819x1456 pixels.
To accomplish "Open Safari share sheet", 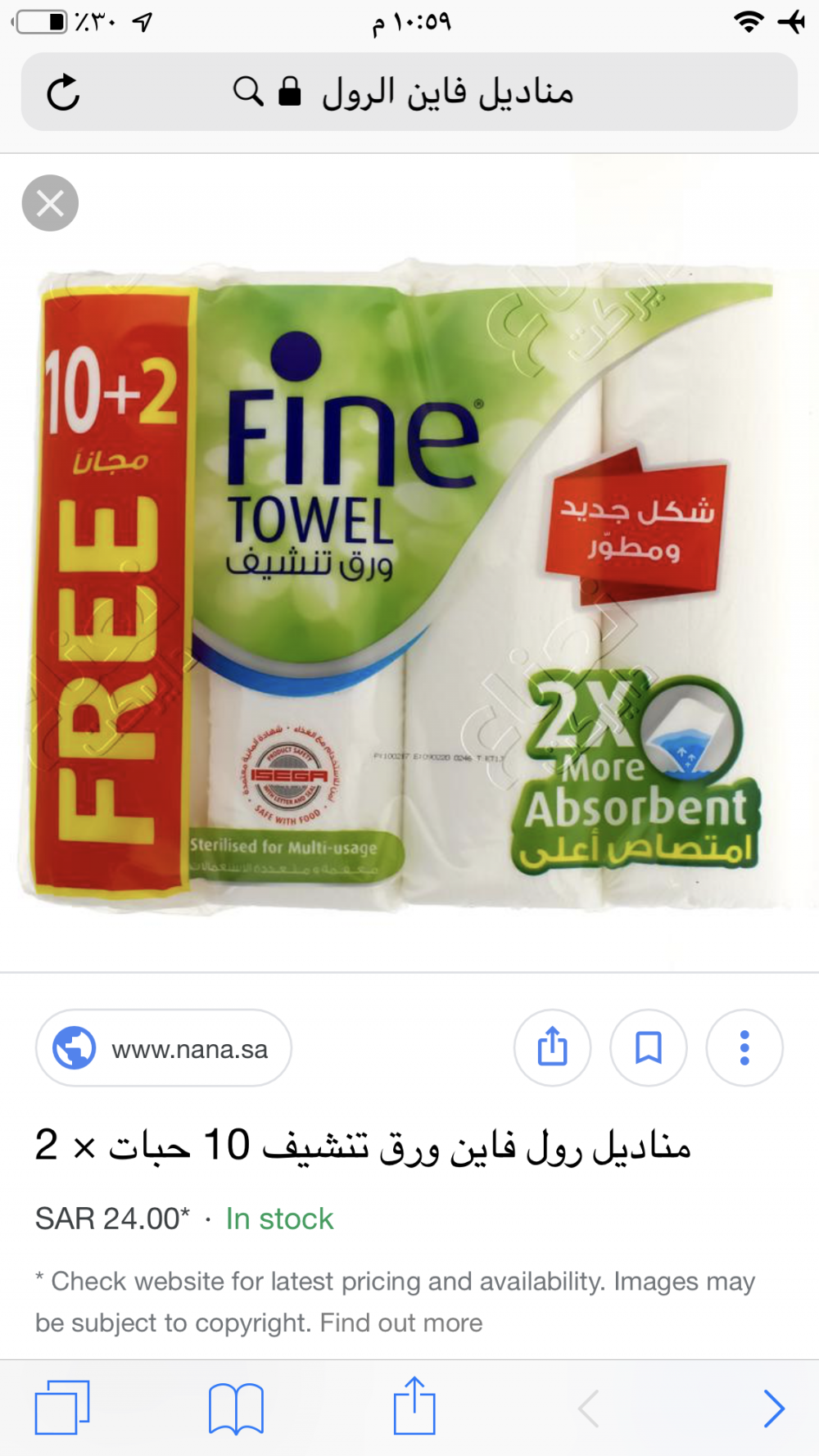I will [x=414, y=1406].
